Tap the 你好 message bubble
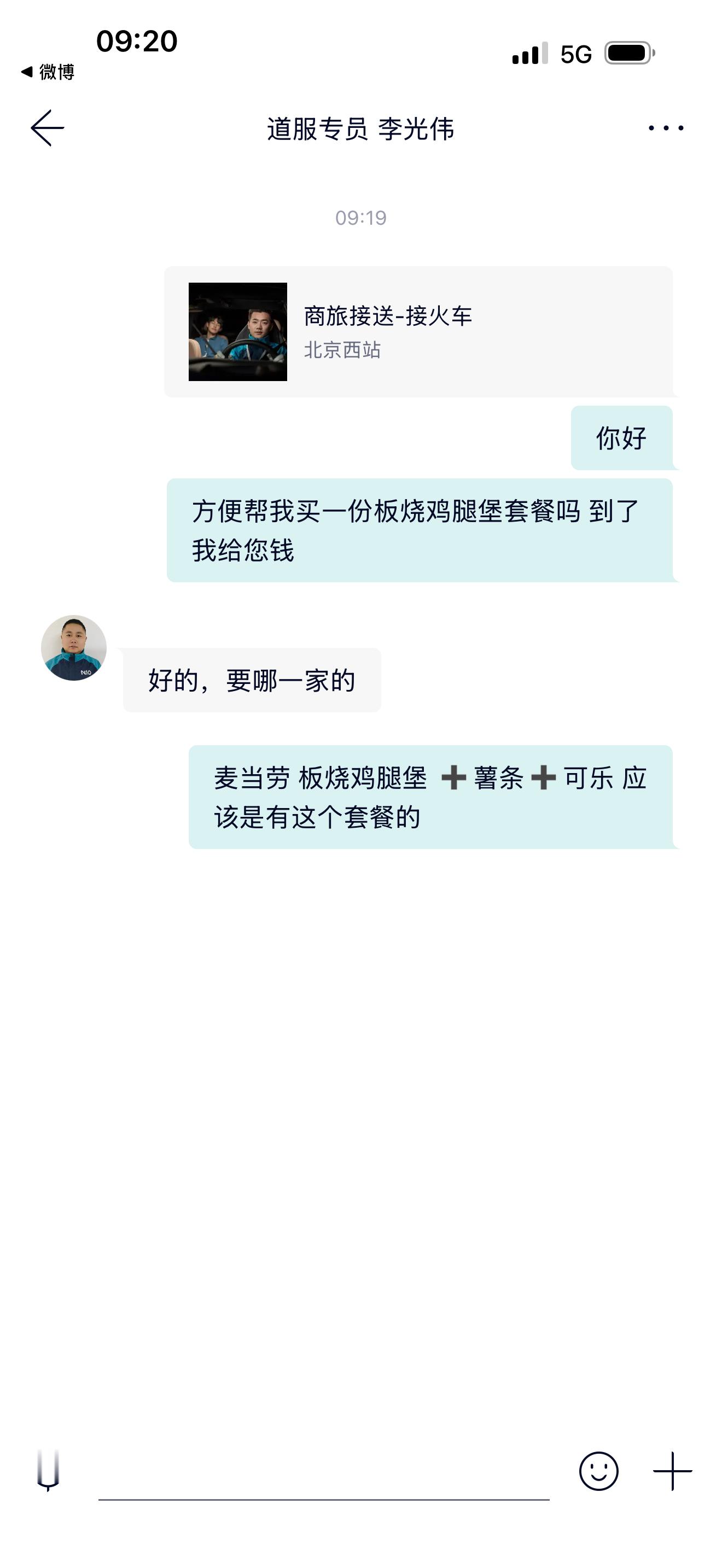Image resolution: width=722 pixels, height=1568 pixels. (x=621, y=437)
